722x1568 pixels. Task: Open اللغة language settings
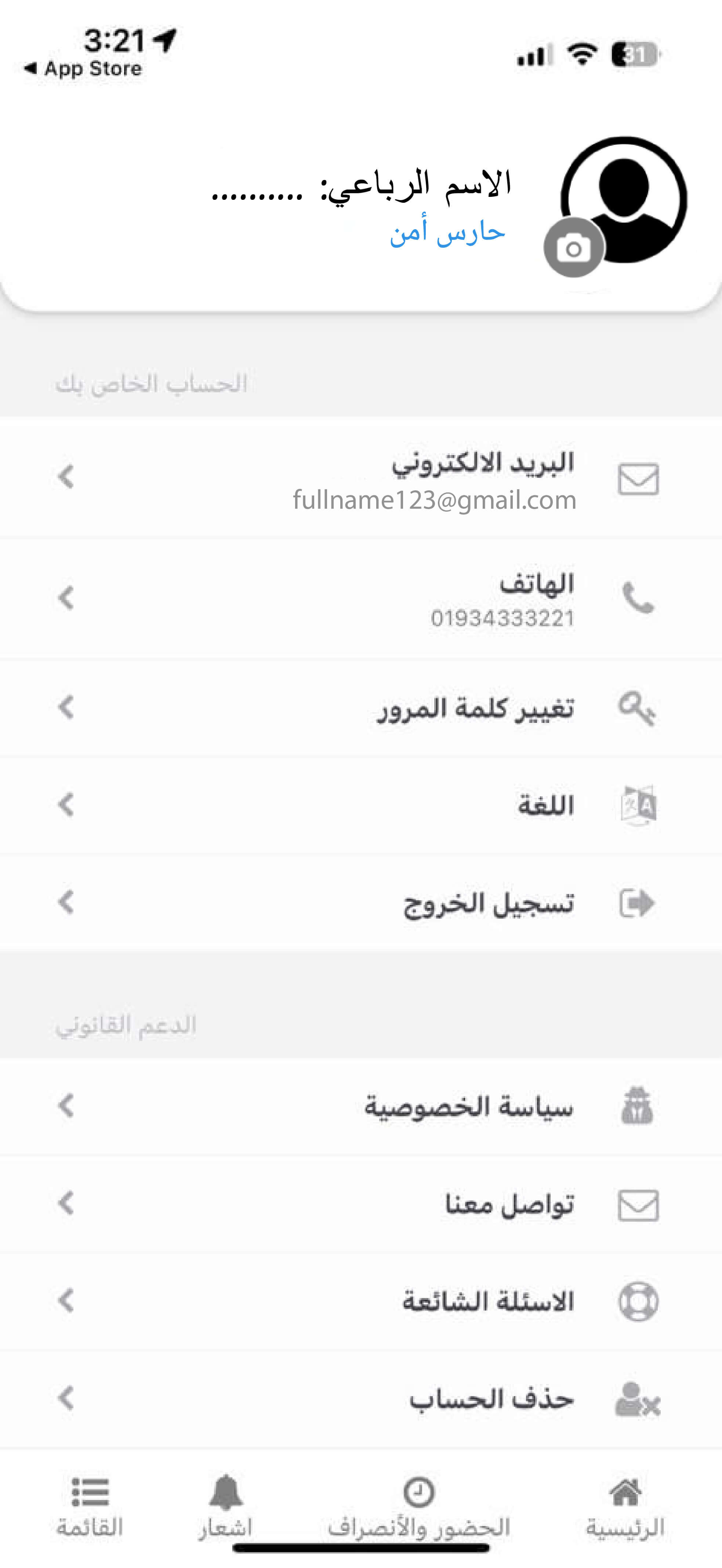click(x=361, y=805)
